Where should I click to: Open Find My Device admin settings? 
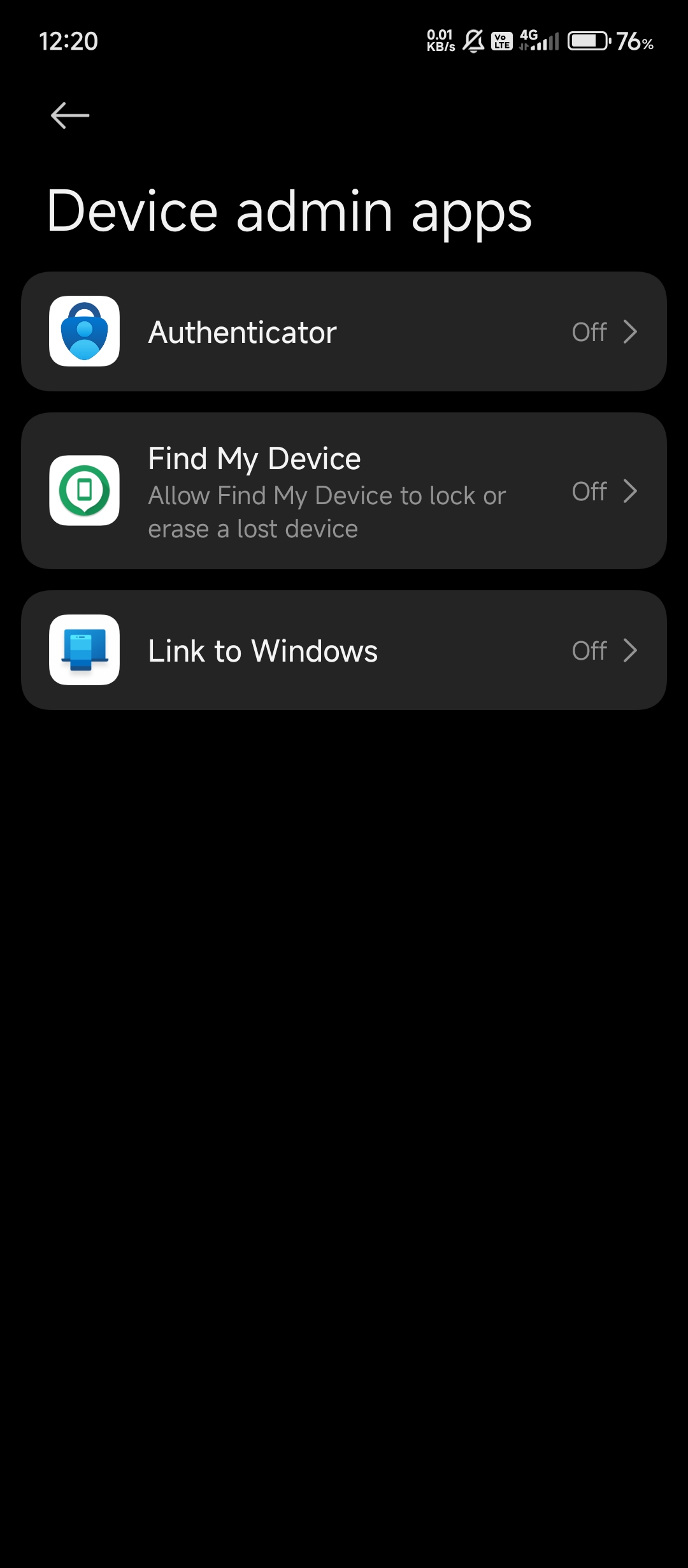(x=344, y=491)
